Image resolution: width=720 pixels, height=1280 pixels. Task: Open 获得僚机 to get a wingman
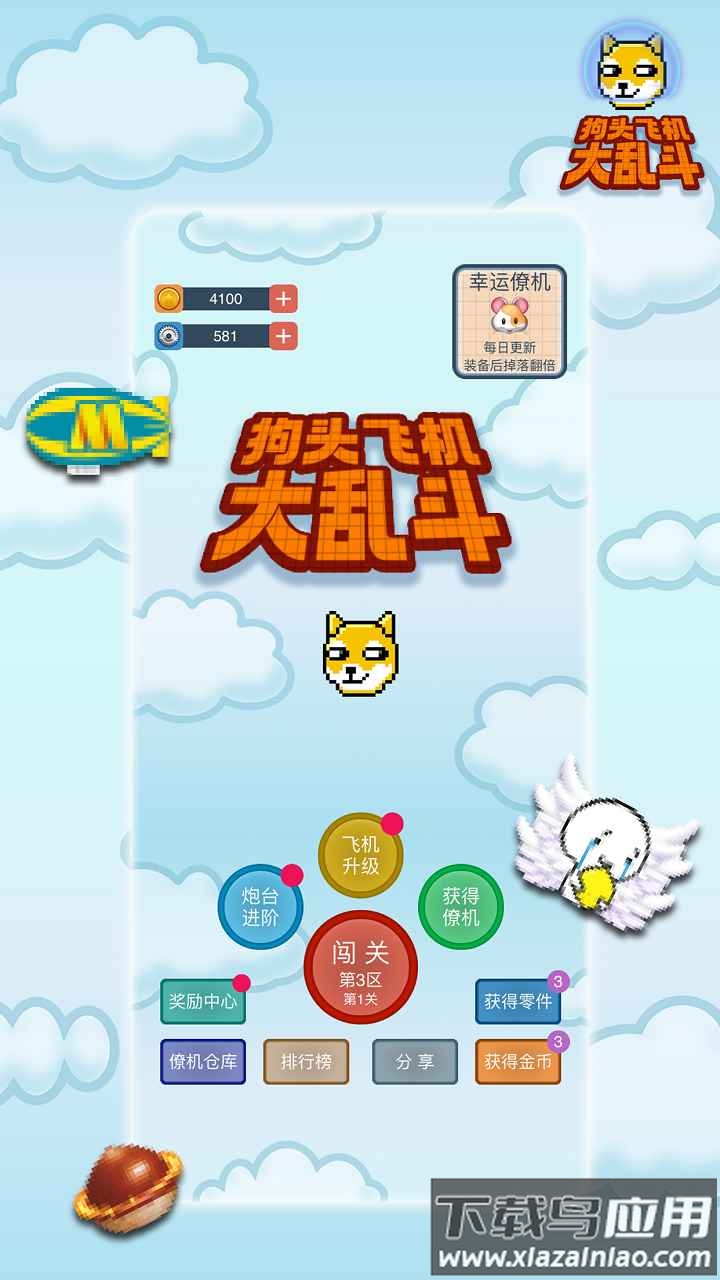click(x=461, y=905)
